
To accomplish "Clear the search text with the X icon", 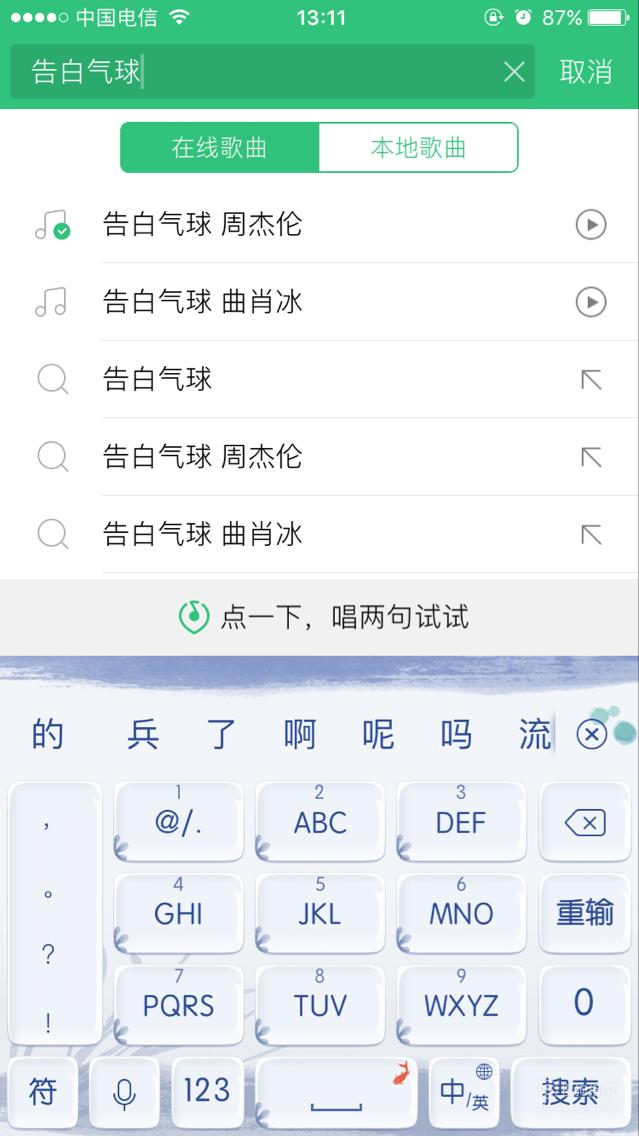I will tap(514, 72).
